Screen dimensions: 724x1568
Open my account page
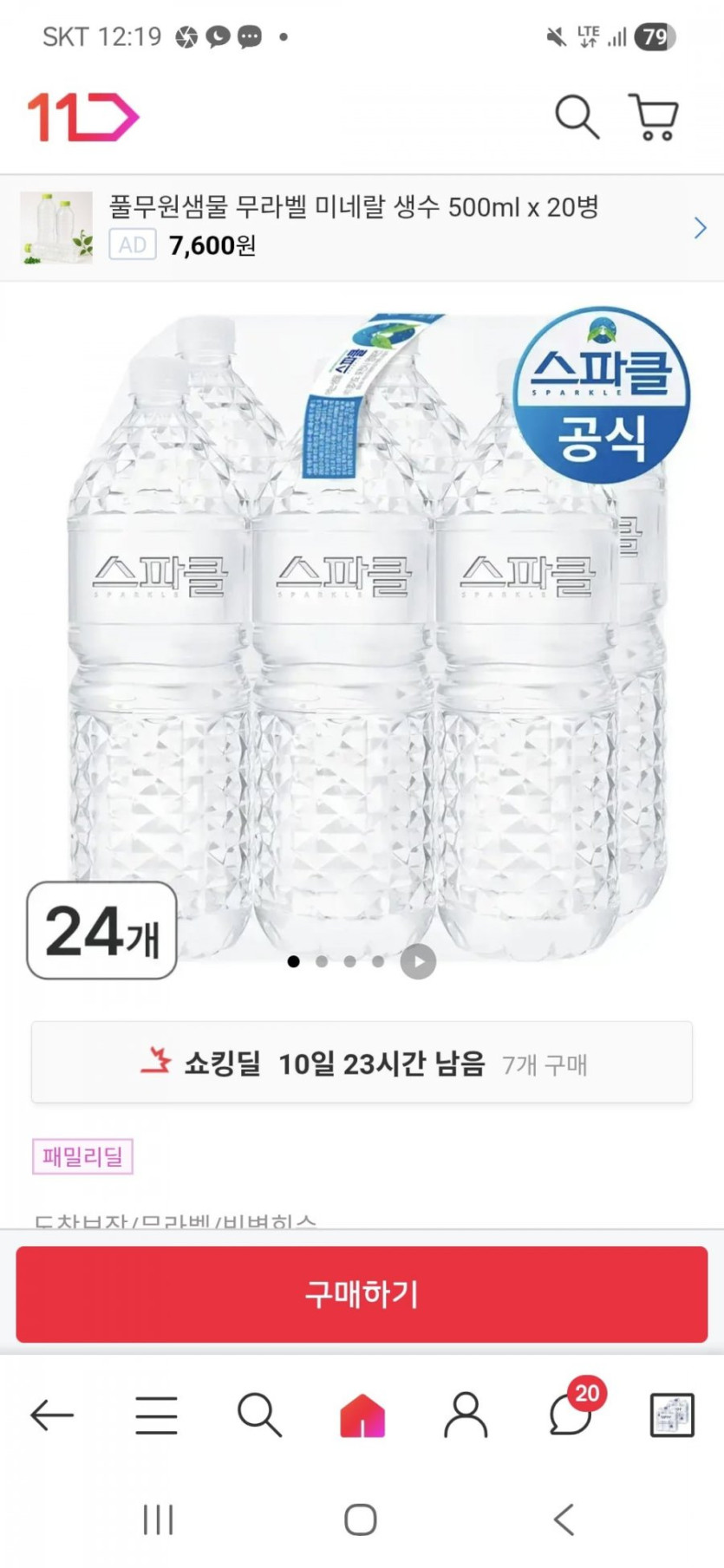click(466, 1415)
